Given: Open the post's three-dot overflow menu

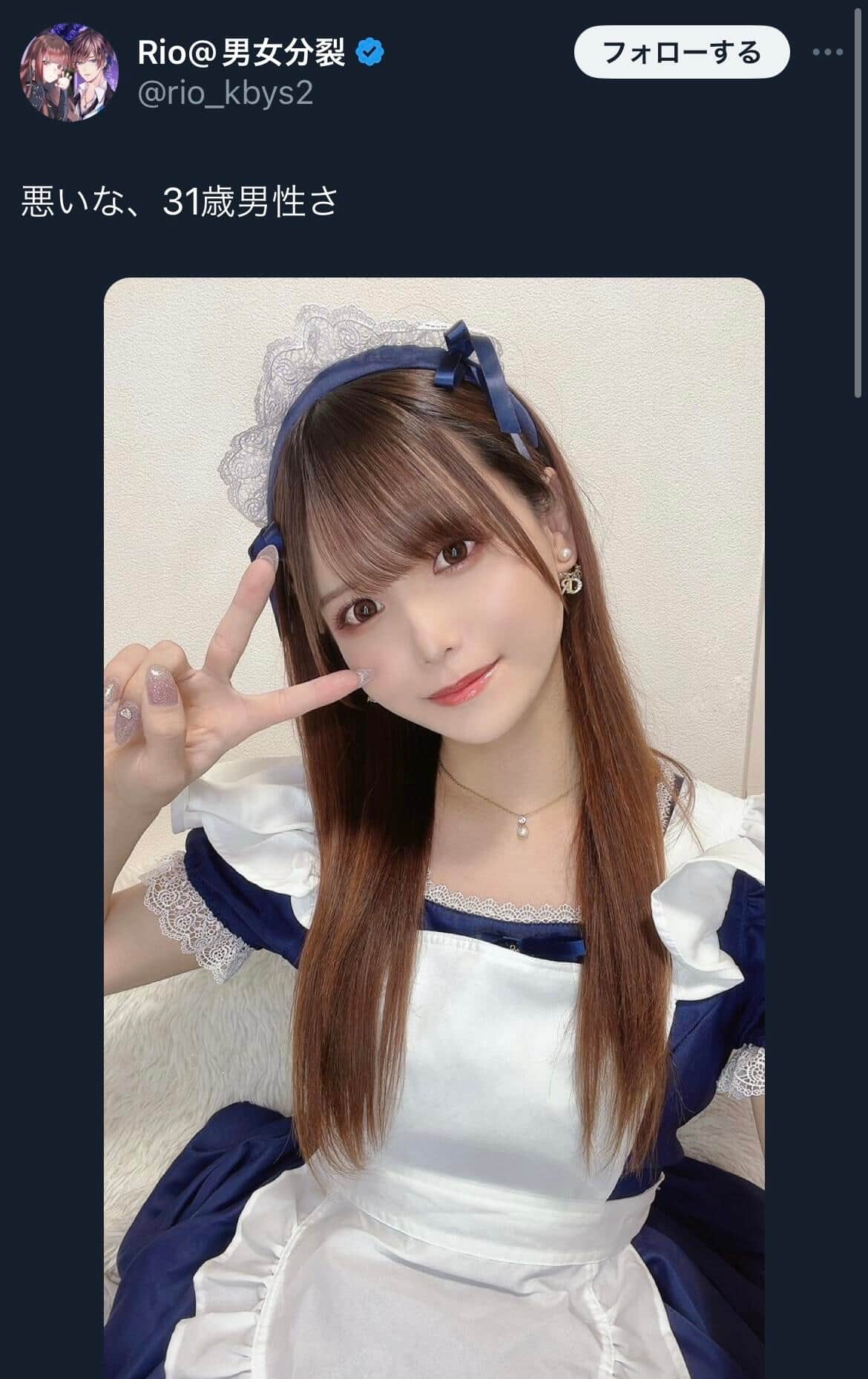Looking at the screenshot, I should click(827, 53).
